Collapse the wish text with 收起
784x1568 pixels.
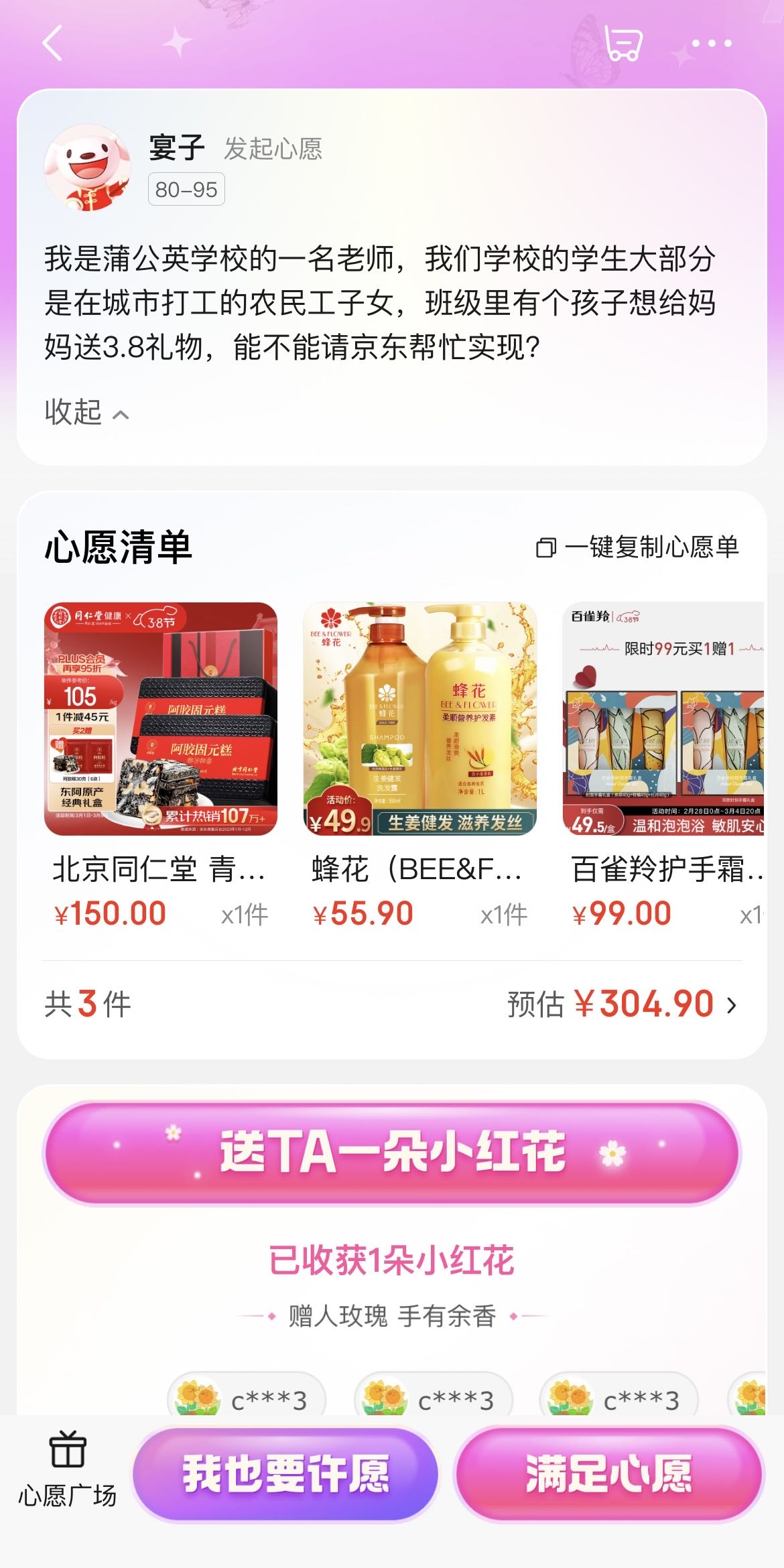86,412
